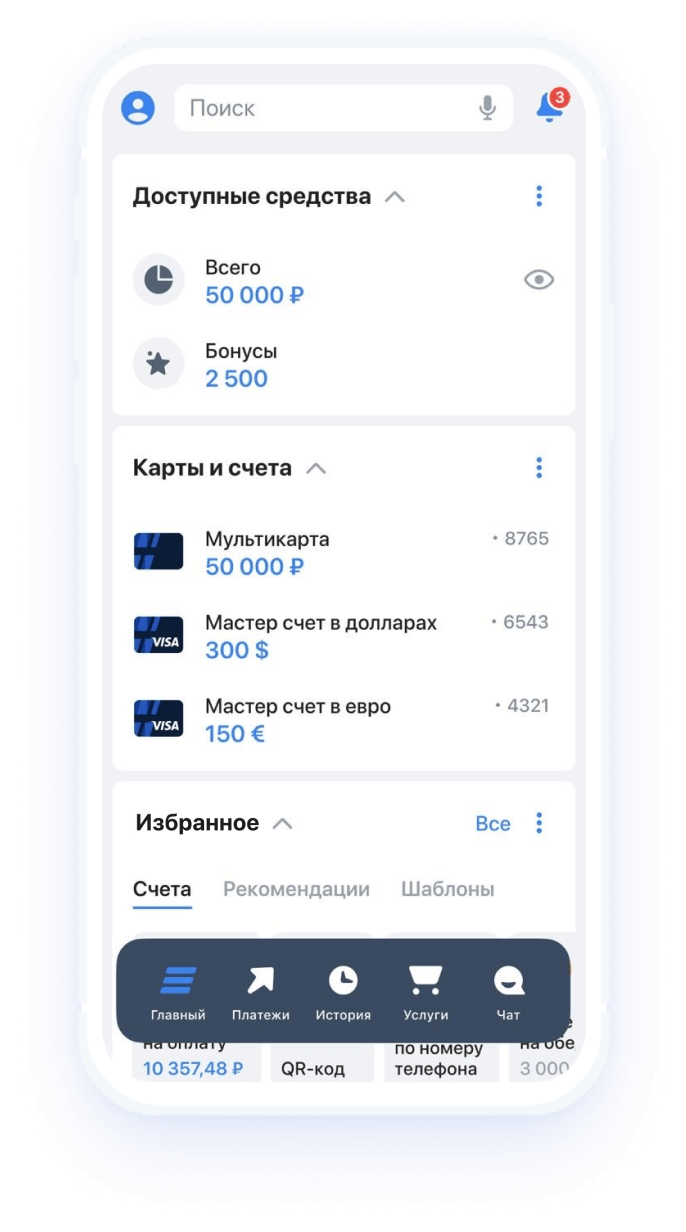Tap the Поиск search field
686x1232 pixels.
[320, 108]
